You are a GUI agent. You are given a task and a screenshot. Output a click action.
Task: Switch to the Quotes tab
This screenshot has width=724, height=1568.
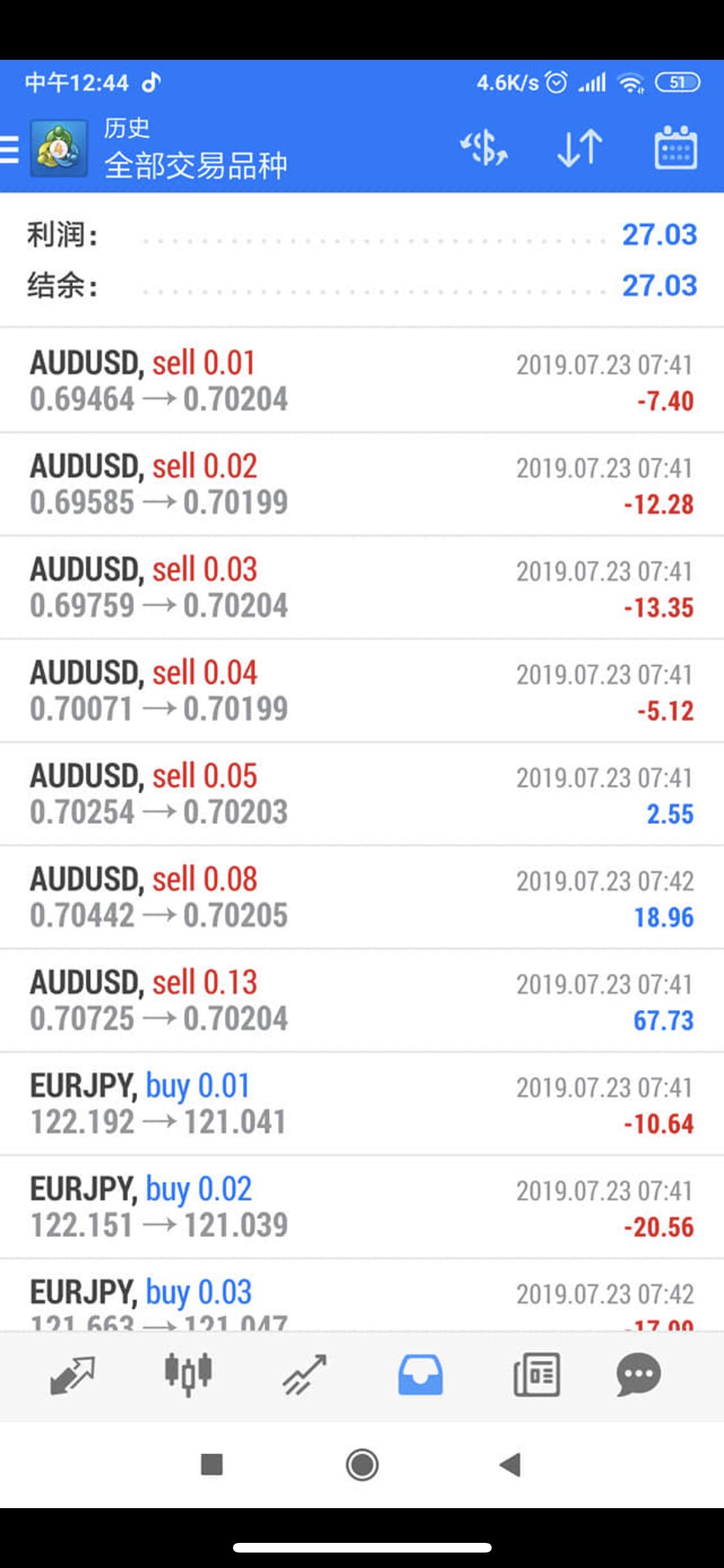tap(72, 1376)
